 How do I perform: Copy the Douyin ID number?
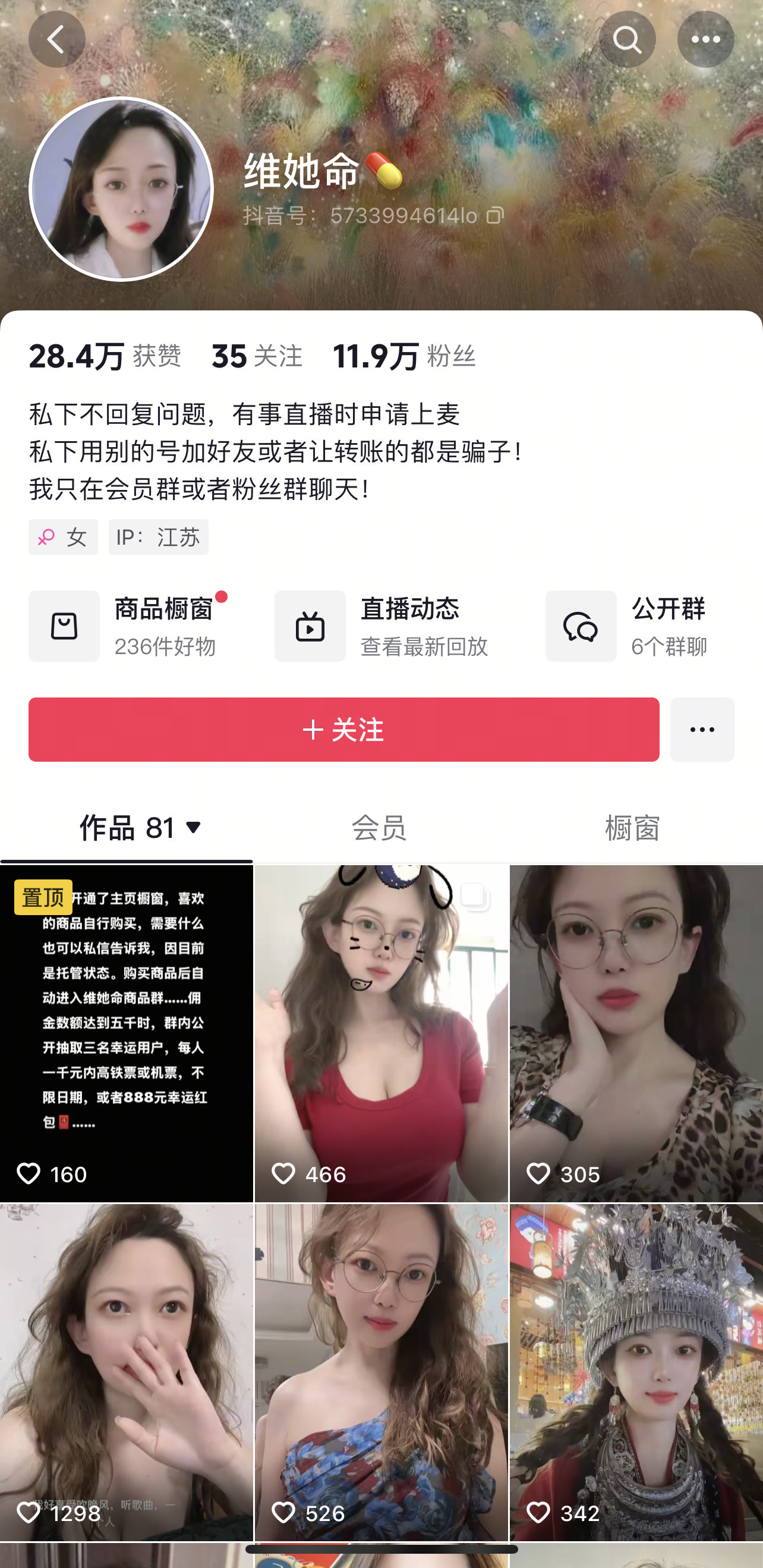[x=495, y=215]
